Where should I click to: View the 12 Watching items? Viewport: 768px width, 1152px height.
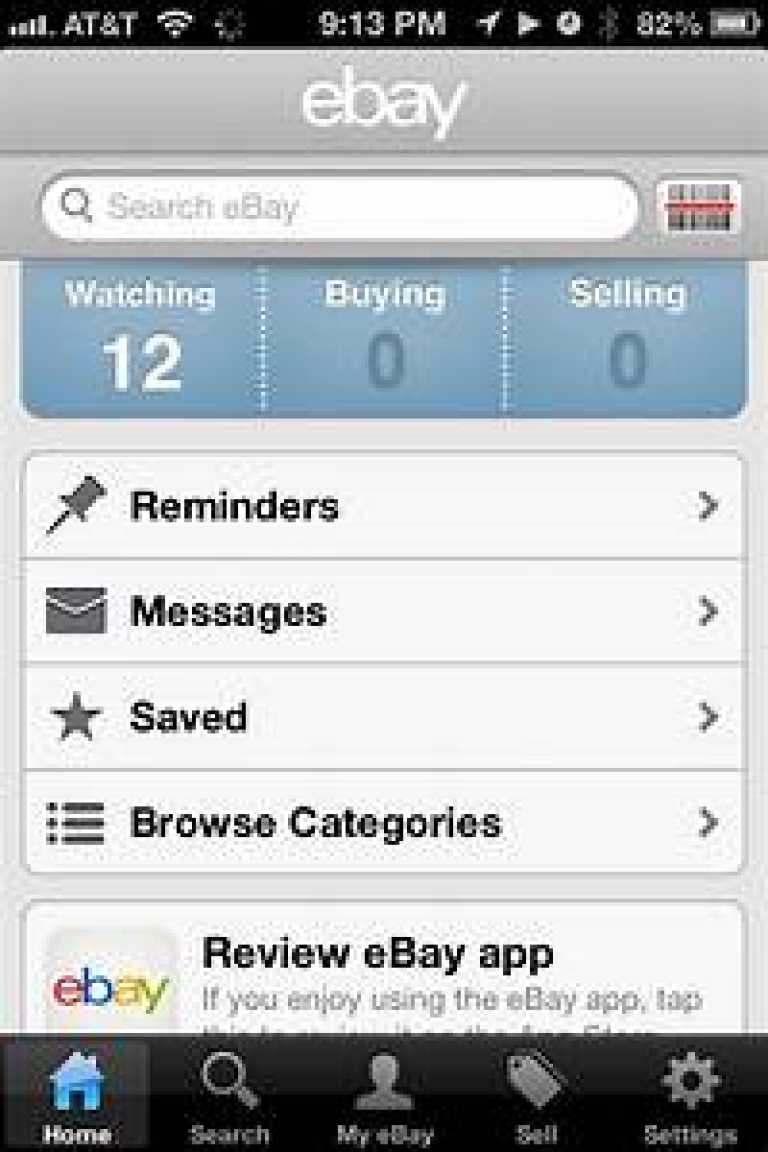coord(141,338)
